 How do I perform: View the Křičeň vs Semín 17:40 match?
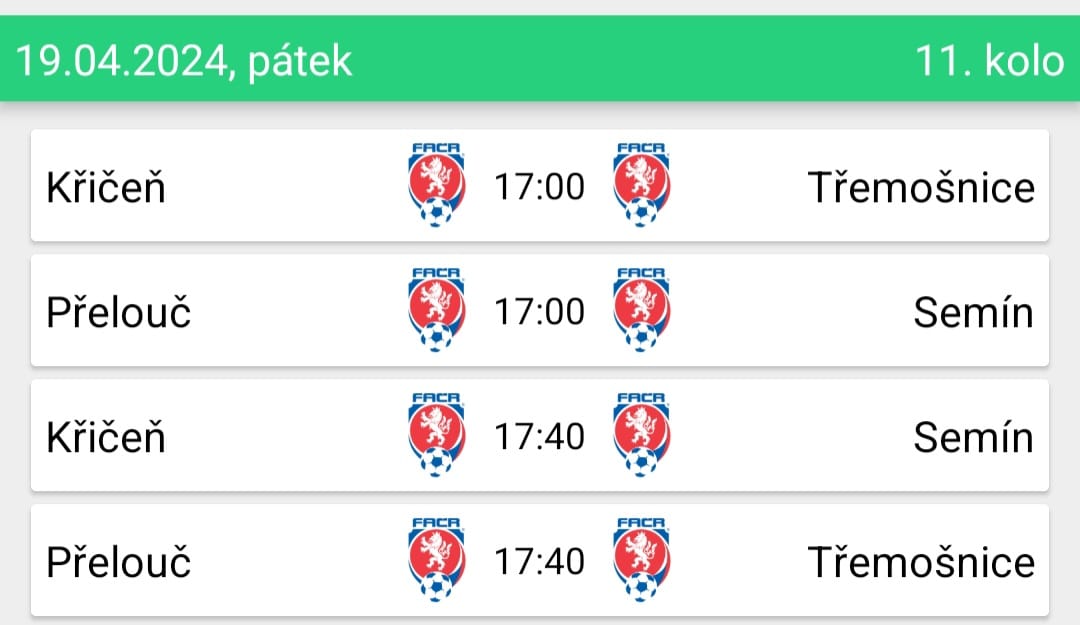point(540,436)
